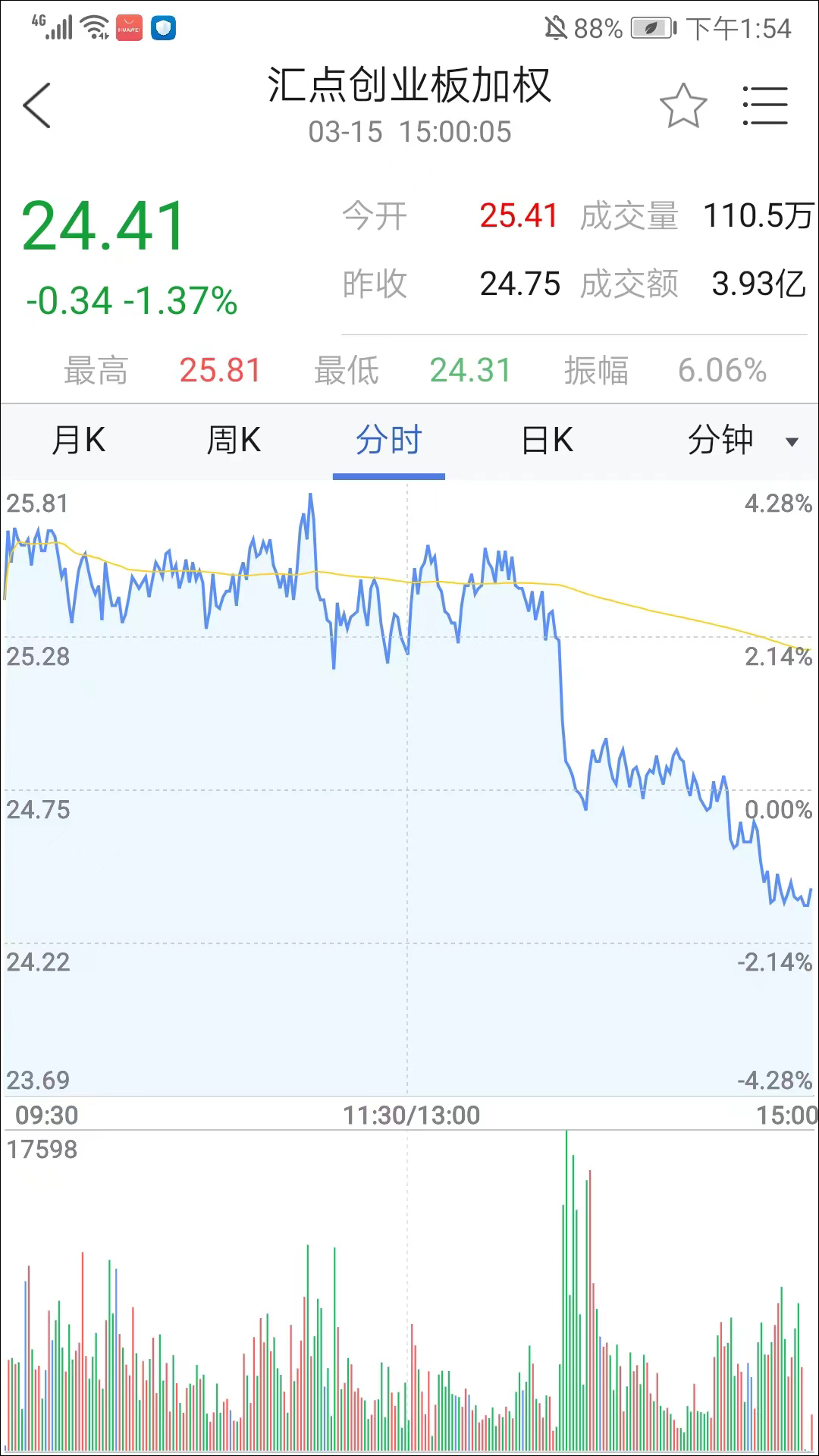Open the list menu icon at top right
Viewport: 819px width, 1456px height.
(x=764, y=105)
